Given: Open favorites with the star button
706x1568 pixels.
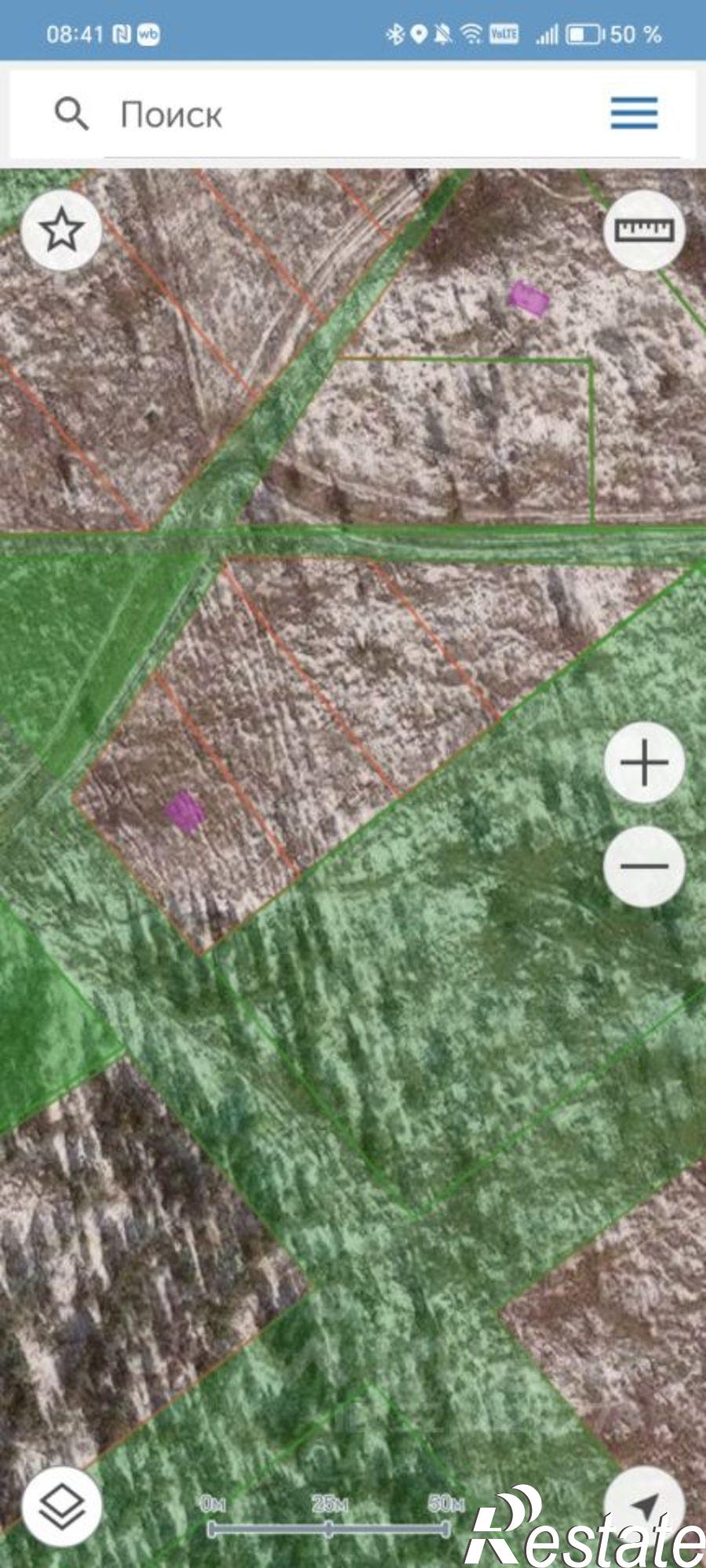Looking at the screenshot, I should tap(62, 230).
